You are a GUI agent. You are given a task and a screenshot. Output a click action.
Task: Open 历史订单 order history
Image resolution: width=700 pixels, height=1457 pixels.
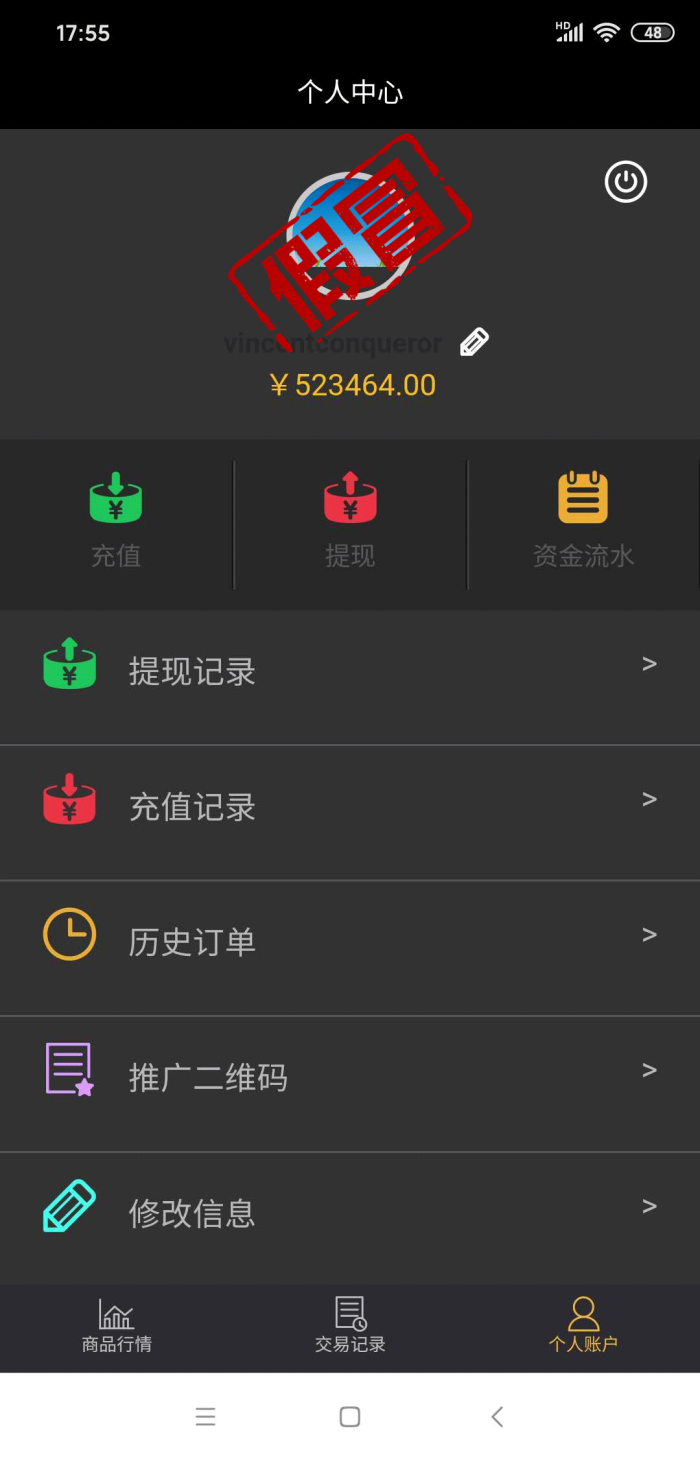pos(350,942)
